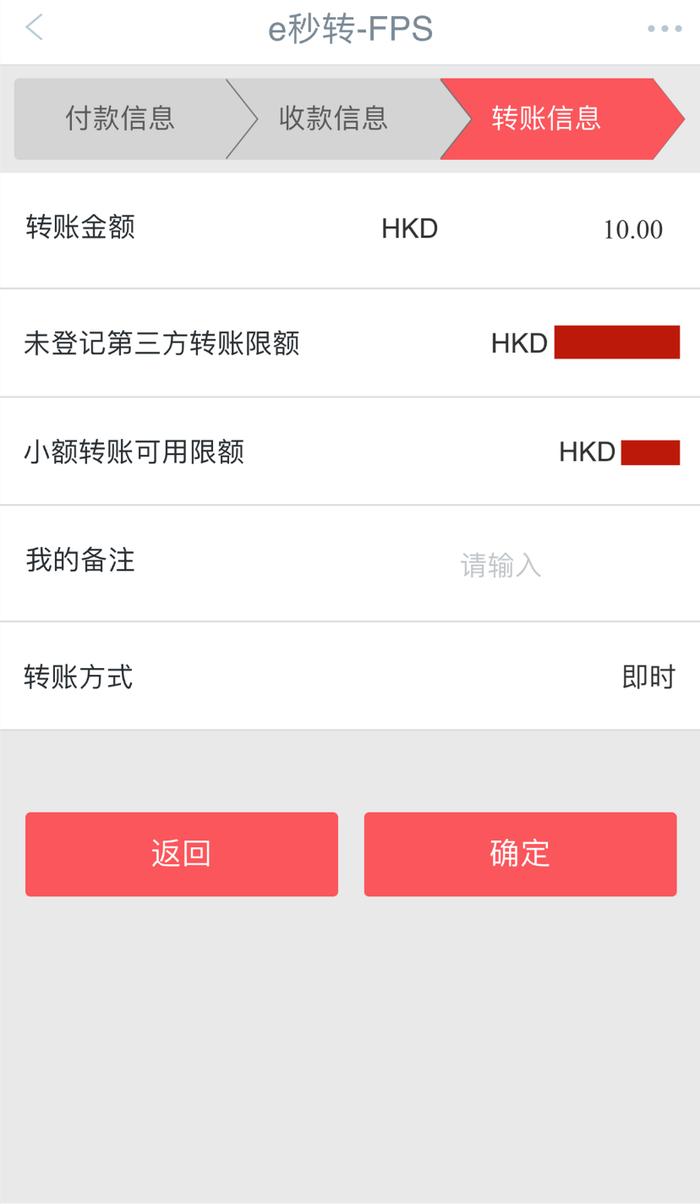The height and width of the screenshot is (1204, 700).
Task: Confirm the transfer with 确定
Action: 520,854
